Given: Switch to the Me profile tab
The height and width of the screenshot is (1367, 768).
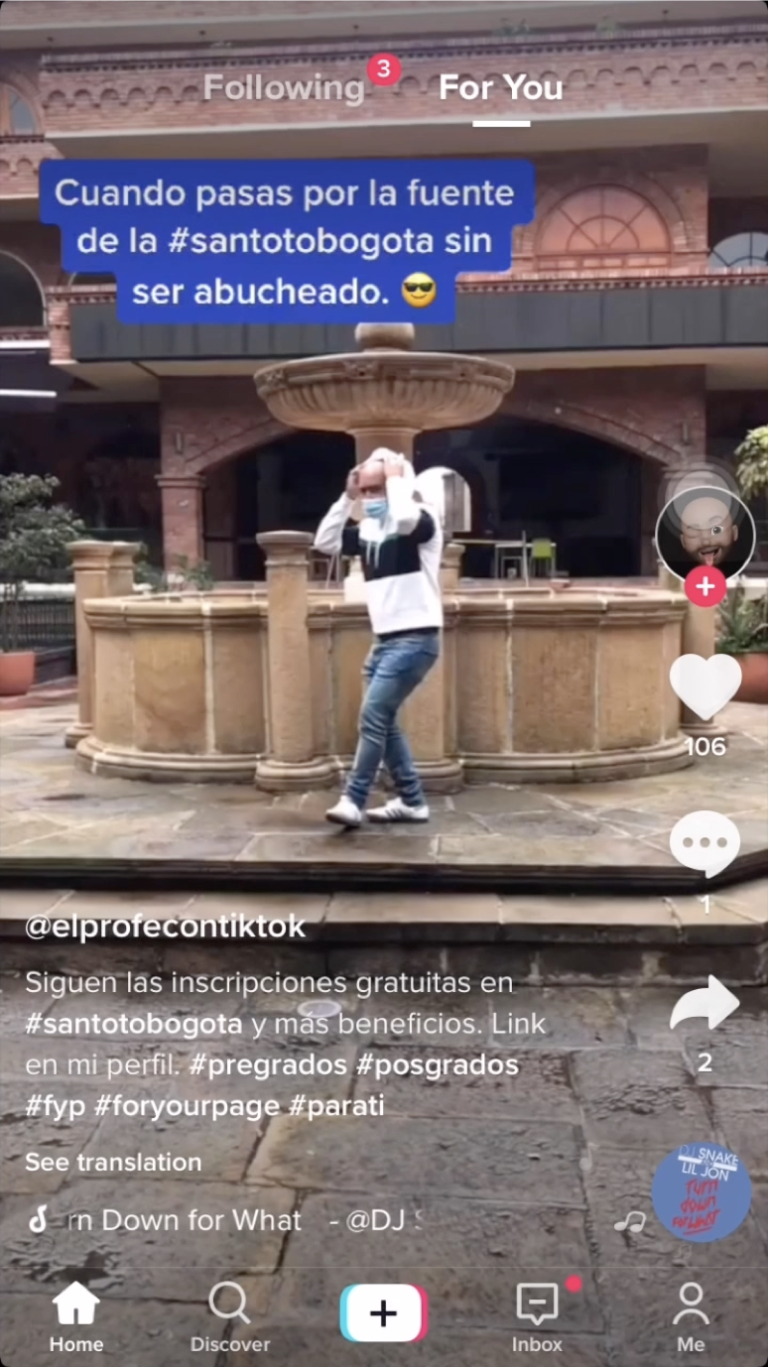Looking at the screenshot, I should (x=690, y=1317).
